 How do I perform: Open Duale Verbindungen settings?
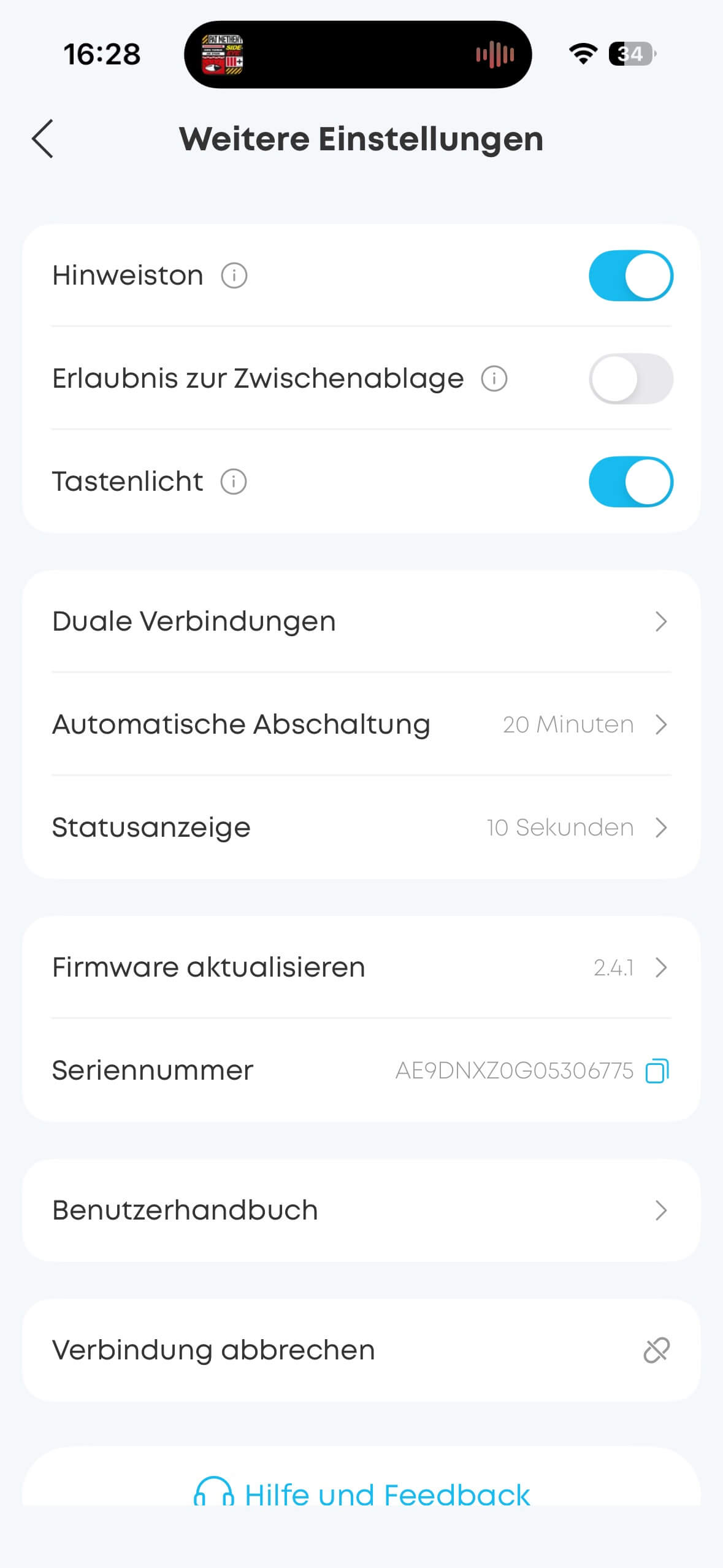[x=361, y=621]
